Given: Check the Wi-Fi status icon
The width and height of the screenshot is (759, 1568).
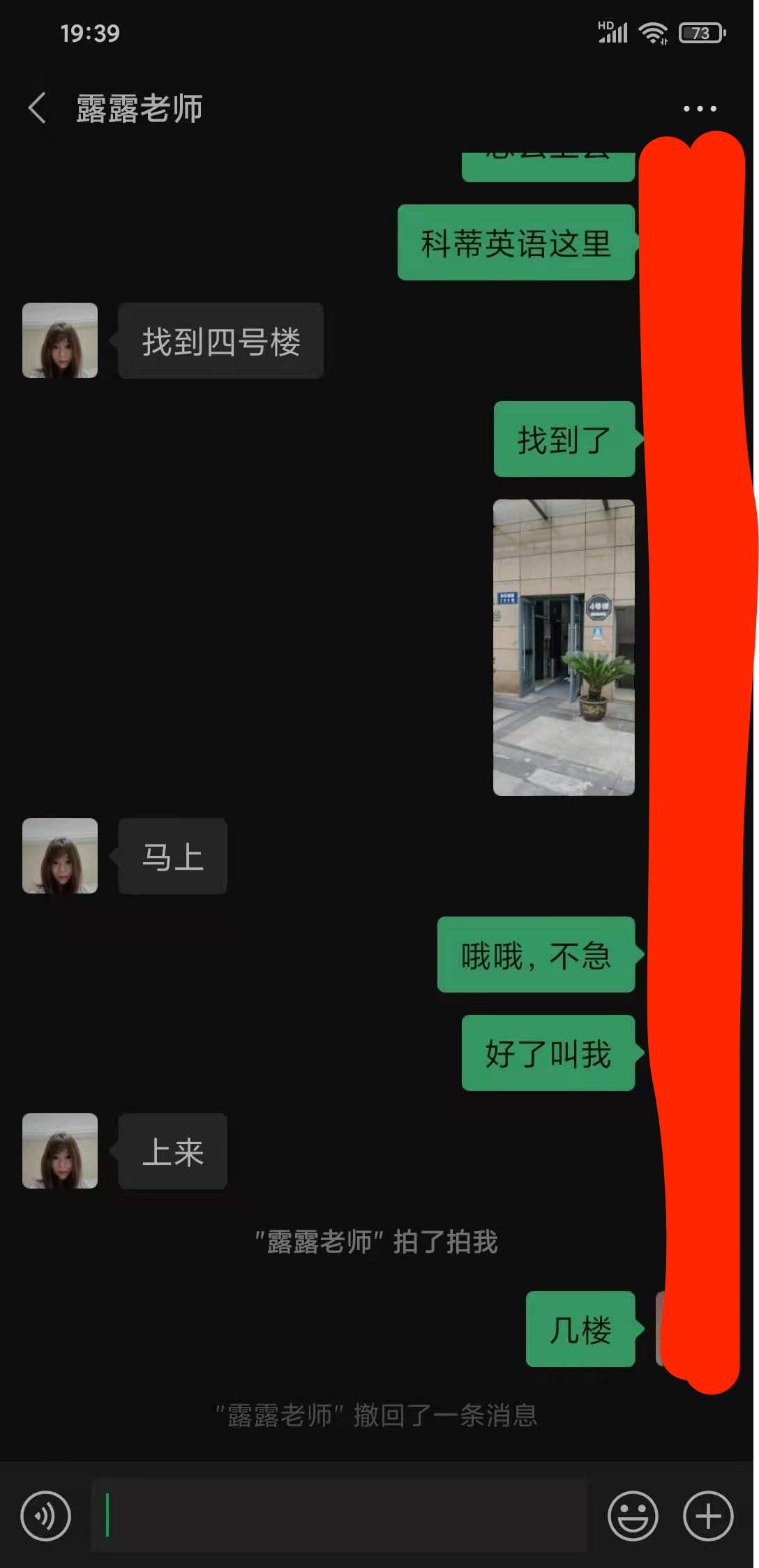Looking at the screenshot, I should pyautogui.click(x=654, y=31).
